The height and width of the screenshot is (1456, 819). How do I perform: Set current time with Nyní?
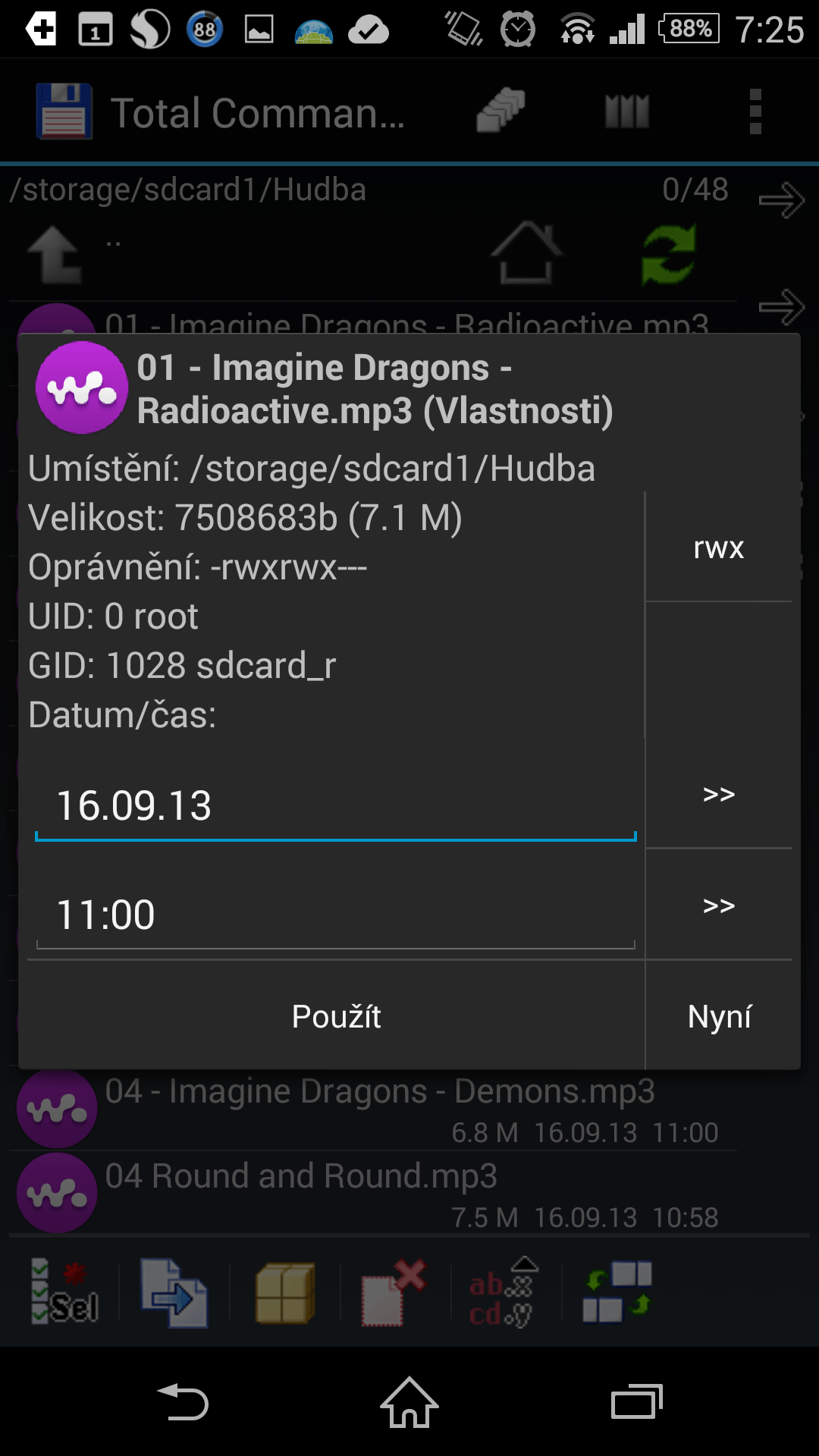pos(719,1016)
